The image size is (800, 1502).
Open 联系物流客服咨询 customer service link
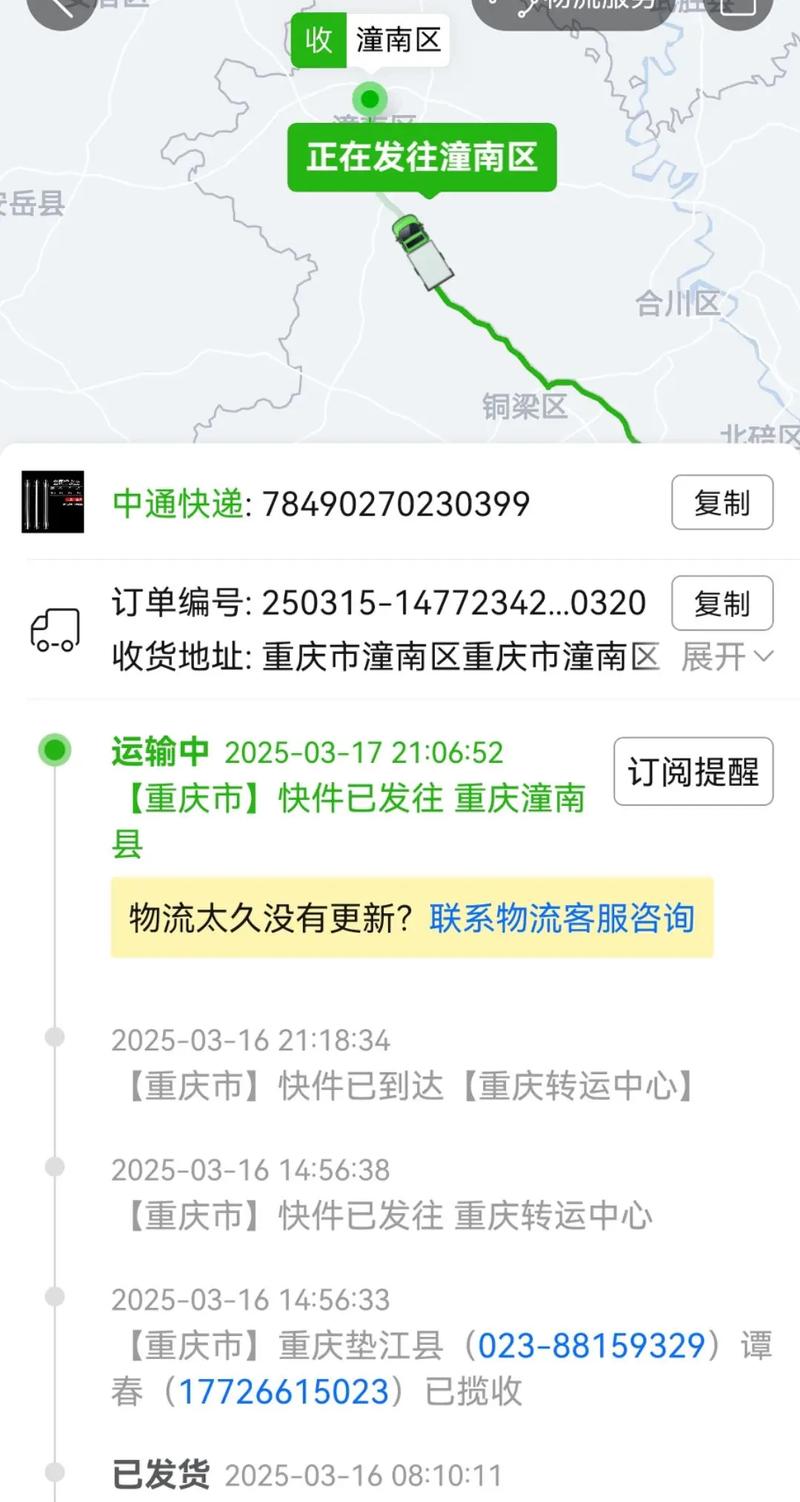click(562, 919)
